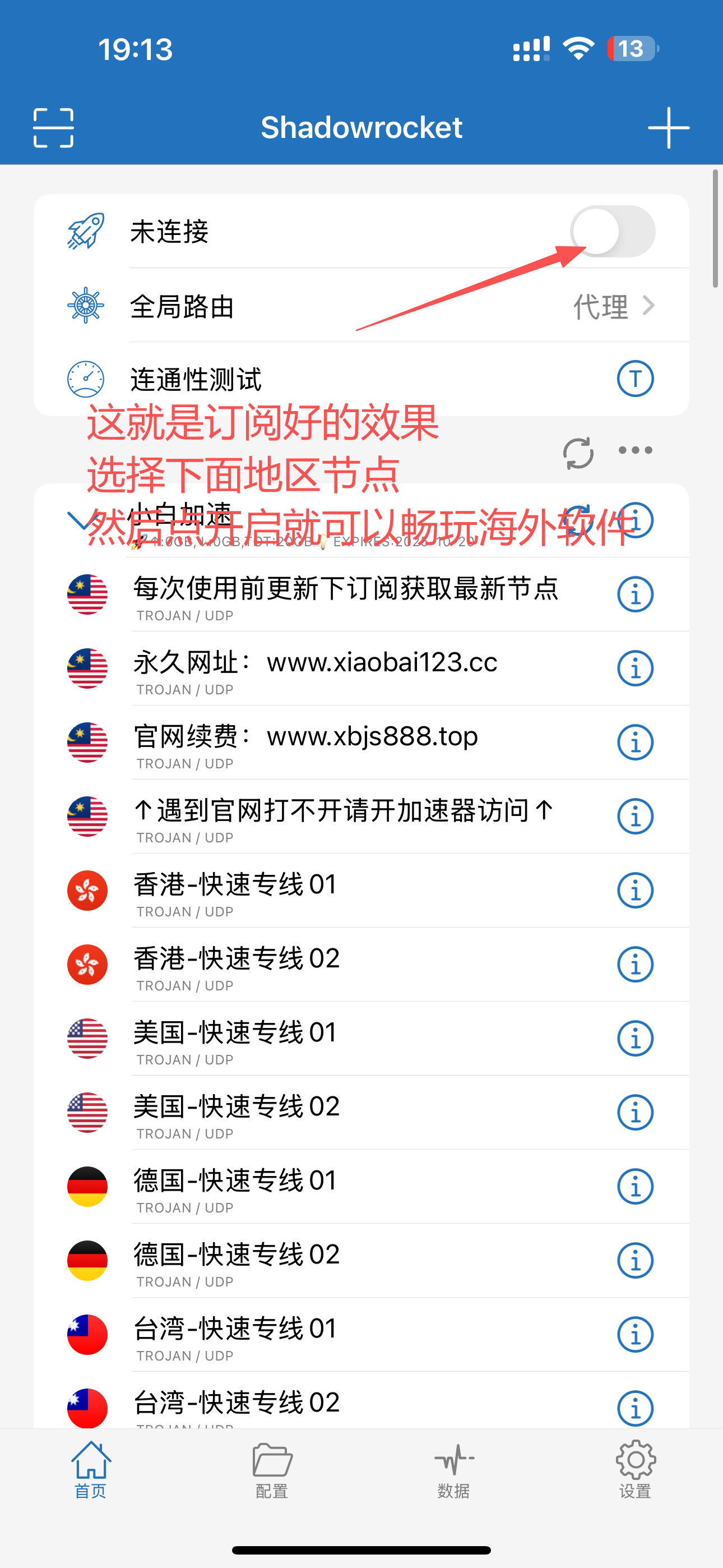Run the 连通性测试 connectivity test
Viewport: 723px width, 1568px height.
point(635,379)
